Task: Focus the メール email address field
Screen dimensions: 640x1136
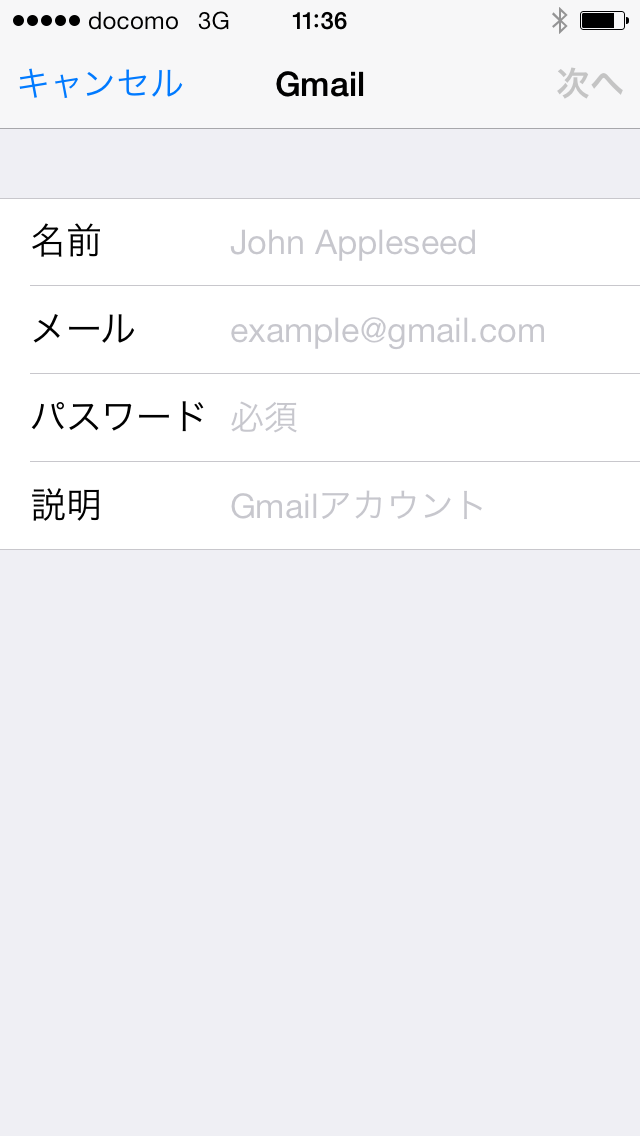Action: pyautogui.click(x=320, y=330)
